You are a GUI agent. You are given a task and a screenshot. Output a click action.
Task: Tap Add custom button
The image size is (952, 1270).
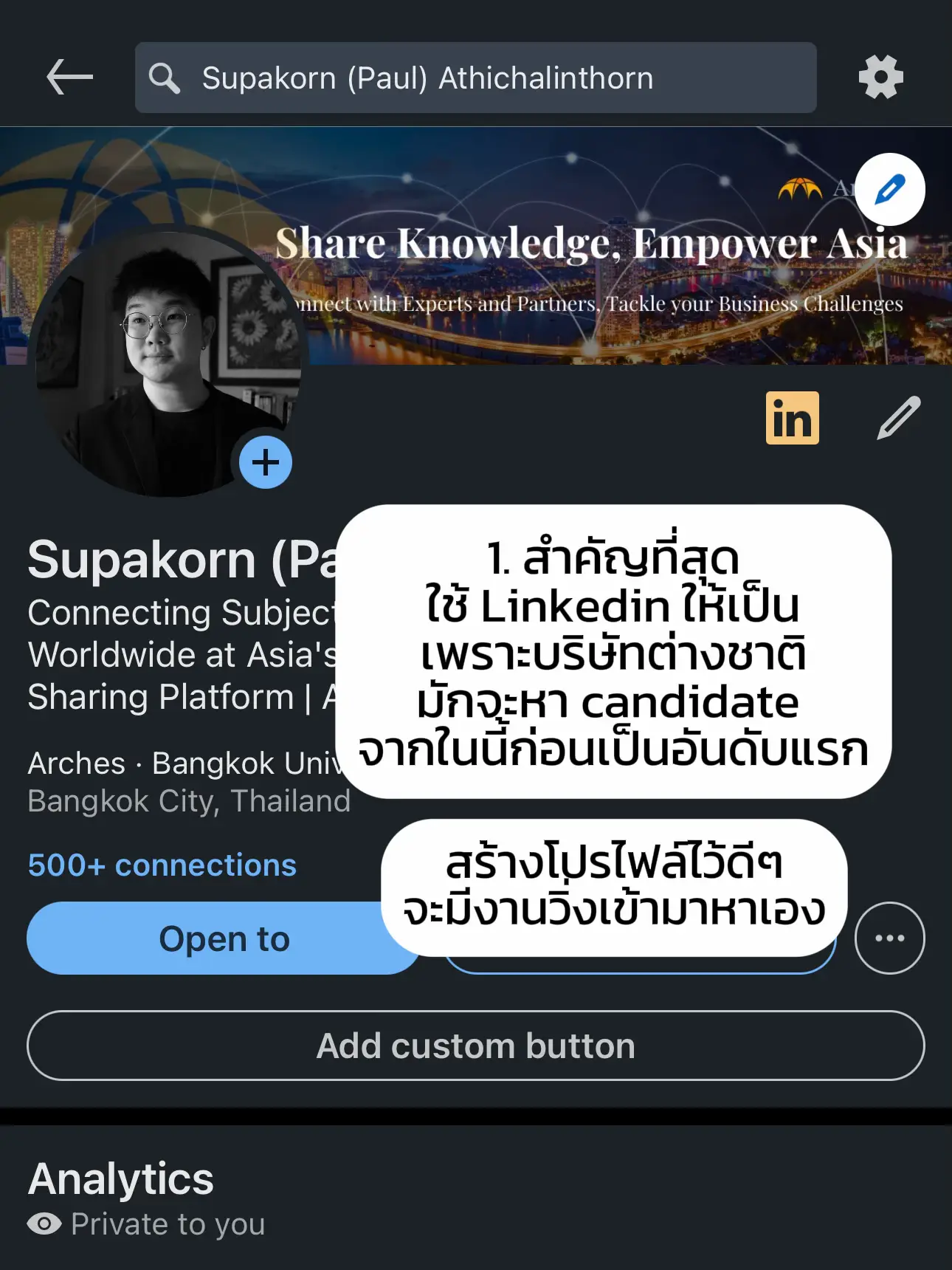pos(475,1045)
